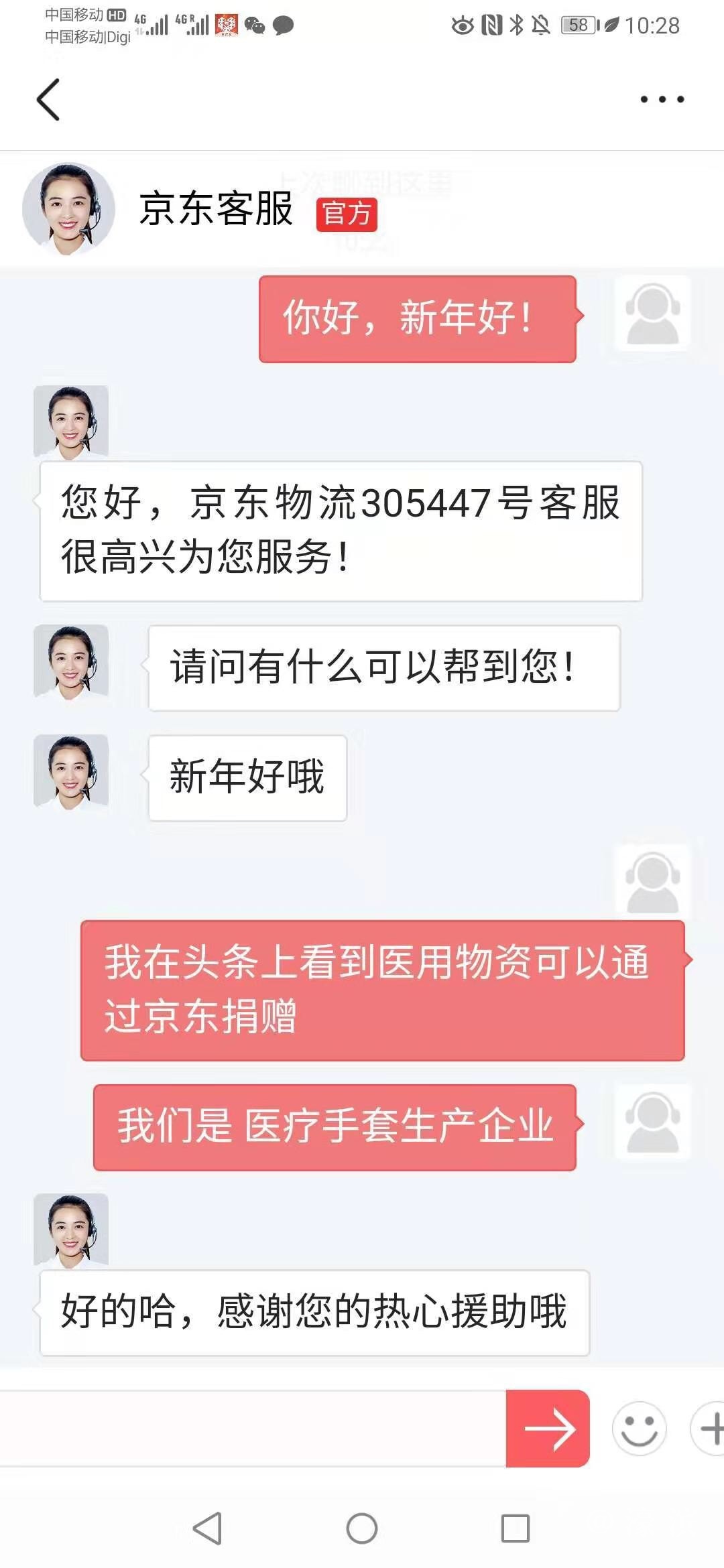Viewport: 724px width, 1568px height.
Task: Open the emoji smiley picker
Action: [639, 1429]
